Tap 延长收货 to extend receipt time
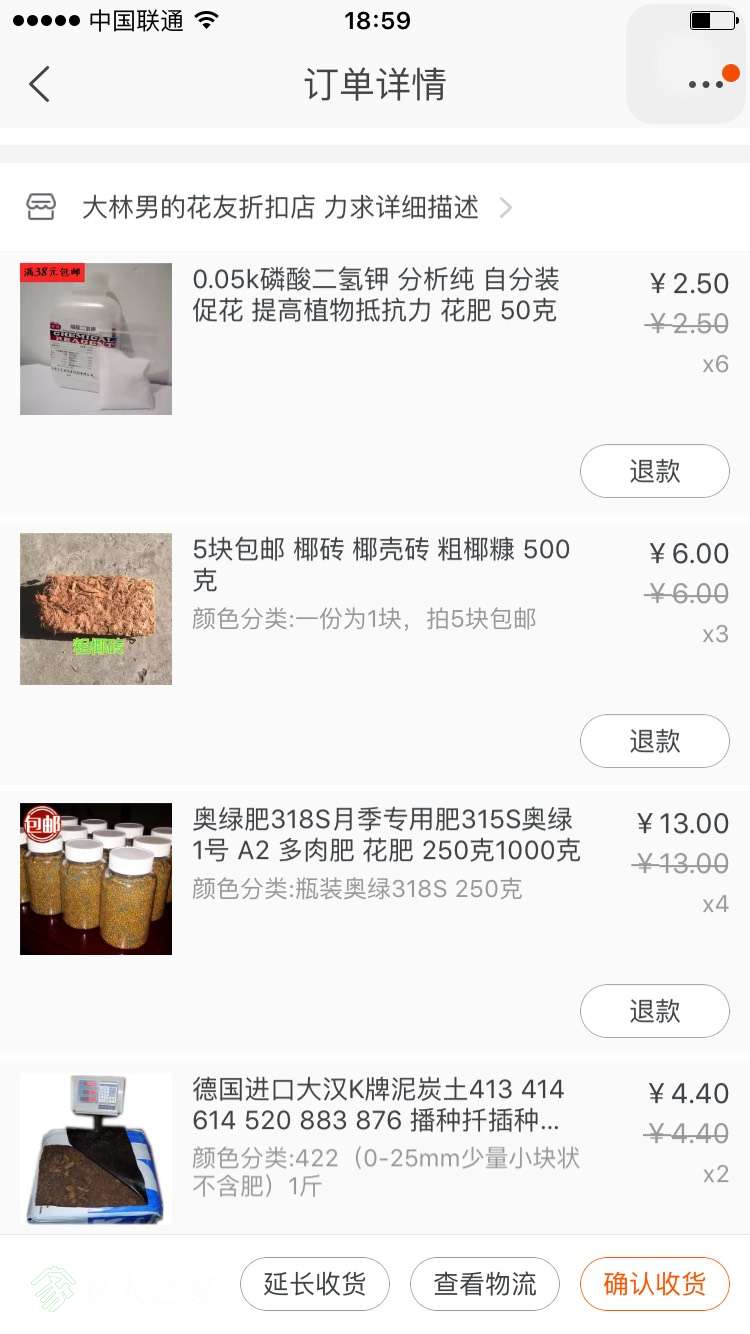This screenshot has height=1334, width=750. click(x=314, y=1284)
